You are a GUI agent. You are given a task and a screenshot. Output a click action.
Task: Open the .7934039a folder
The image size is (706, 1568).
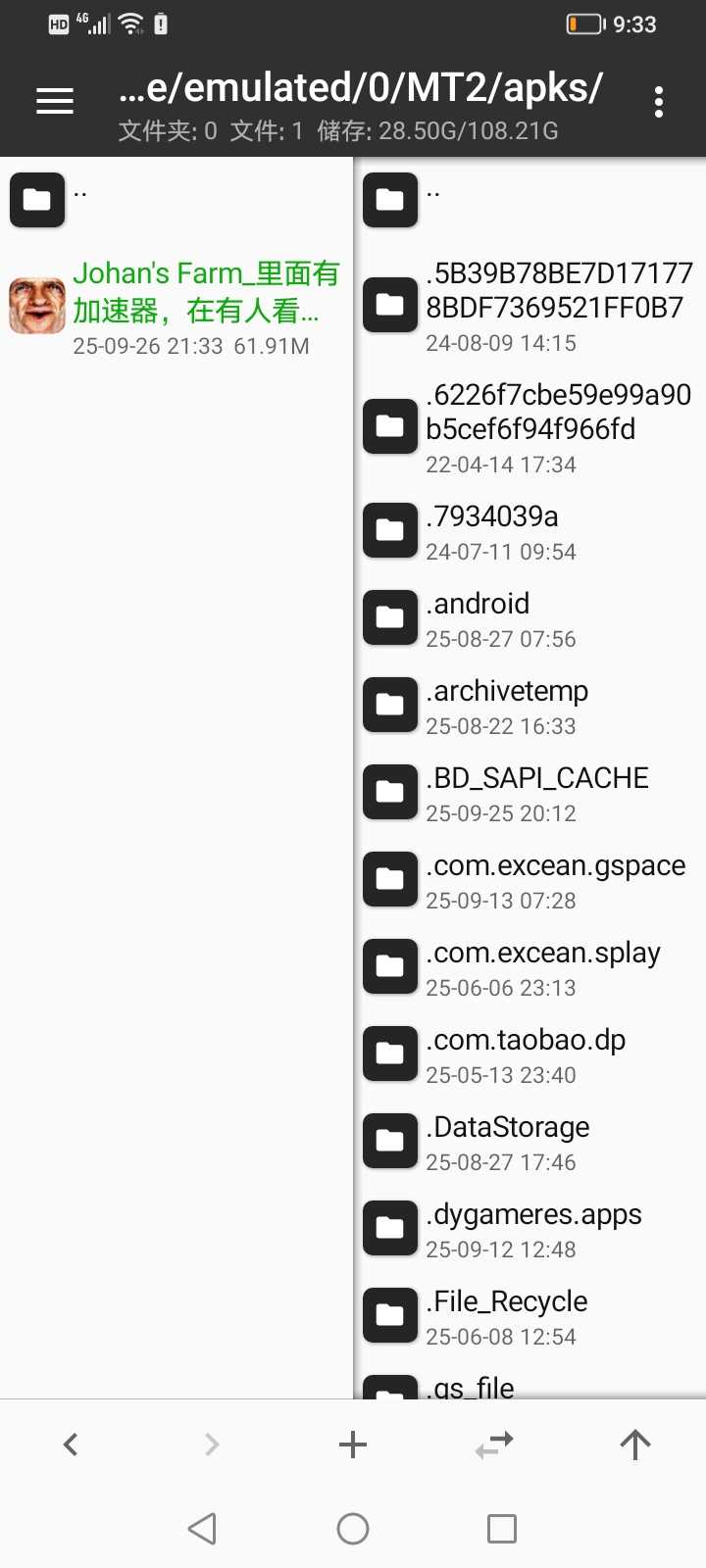click(x=529, y=532)
